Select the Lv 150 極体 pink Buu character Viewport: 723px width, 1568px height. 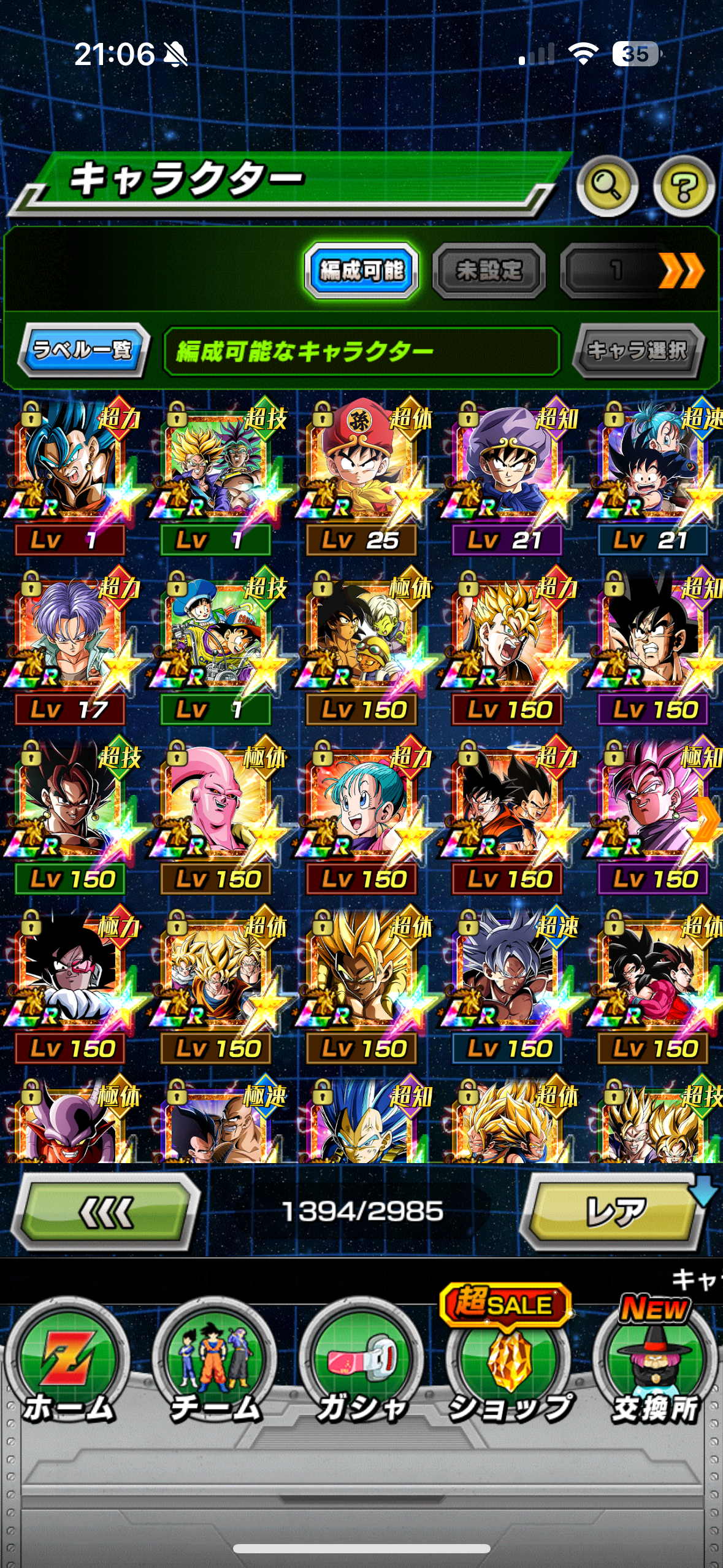[x=216, y=810]
